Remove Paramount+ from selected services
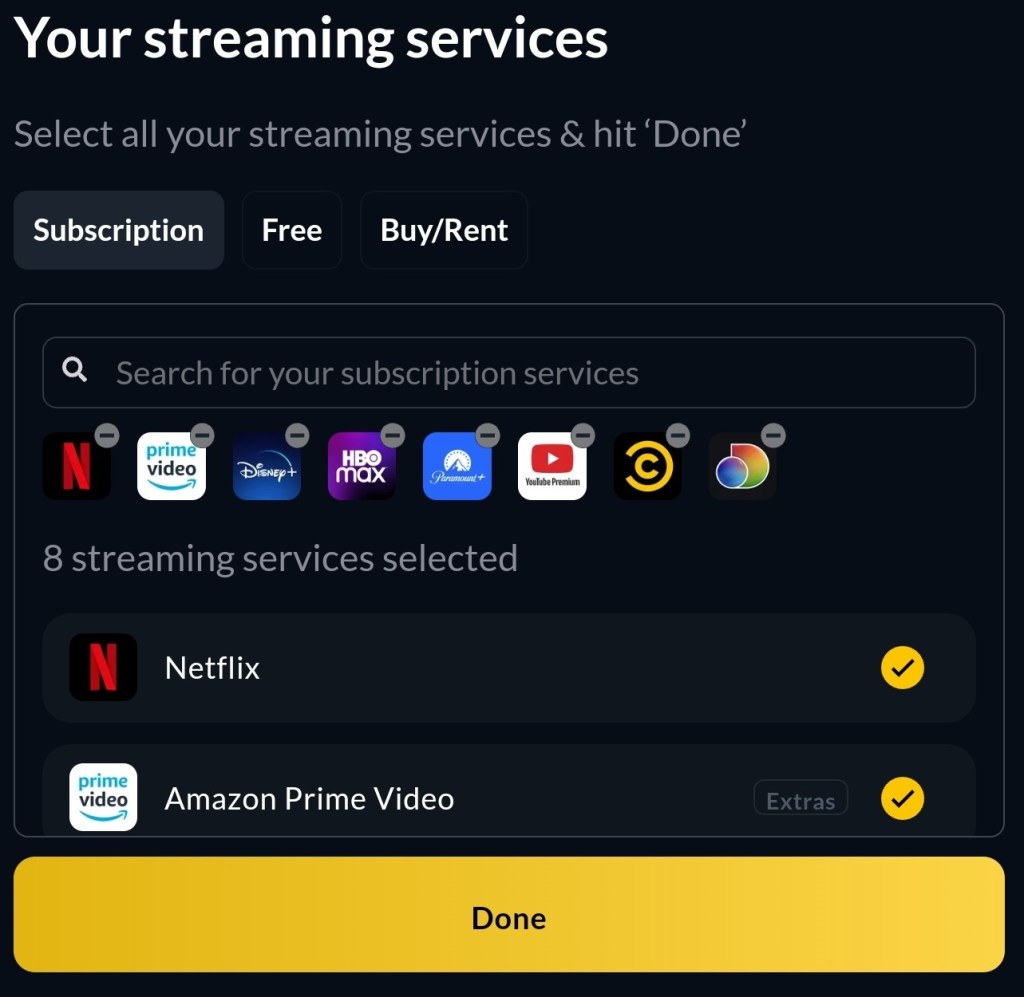The height and width of the screenshot is (997, 1024). [488, 435]
